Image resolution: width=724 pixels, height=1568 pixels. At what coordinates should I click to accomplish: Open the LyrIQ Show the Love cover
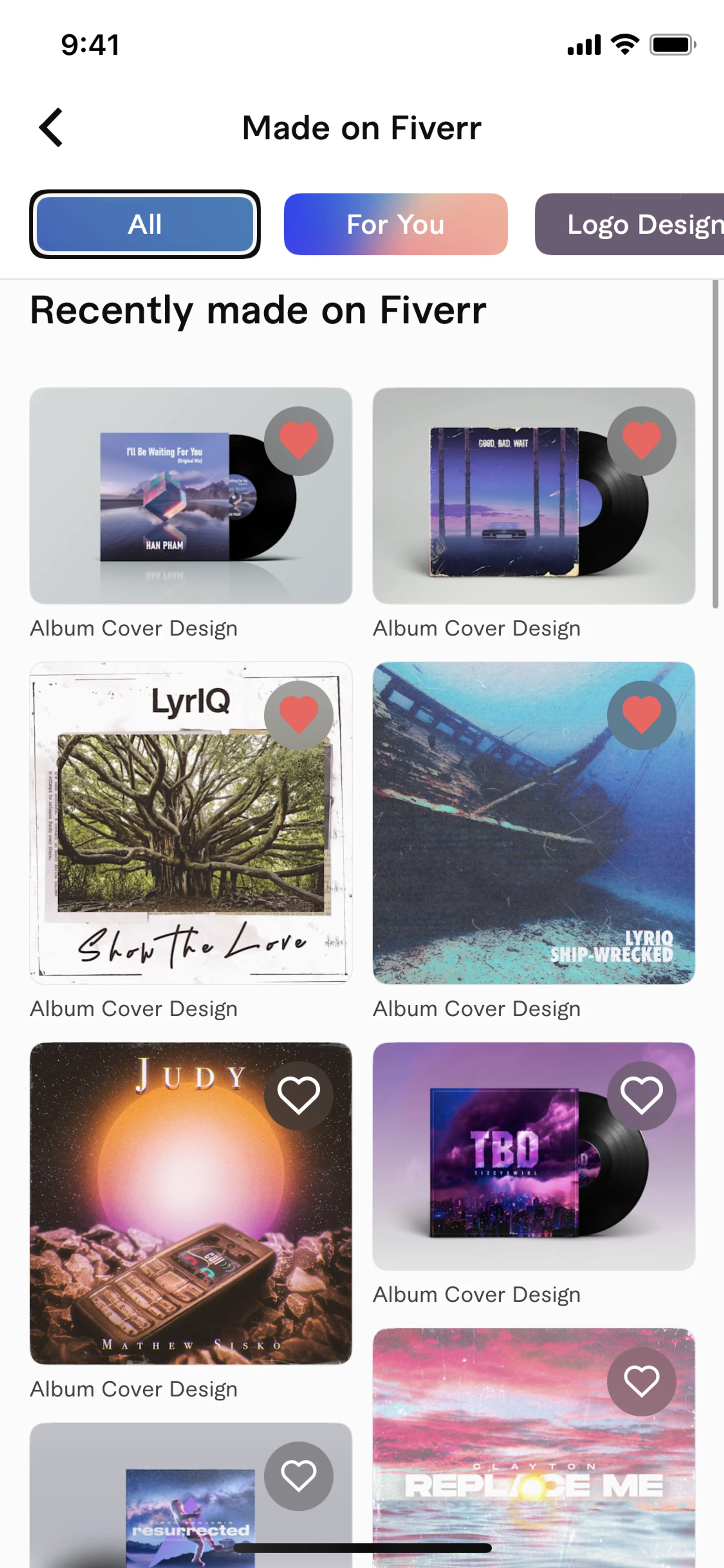183,840
